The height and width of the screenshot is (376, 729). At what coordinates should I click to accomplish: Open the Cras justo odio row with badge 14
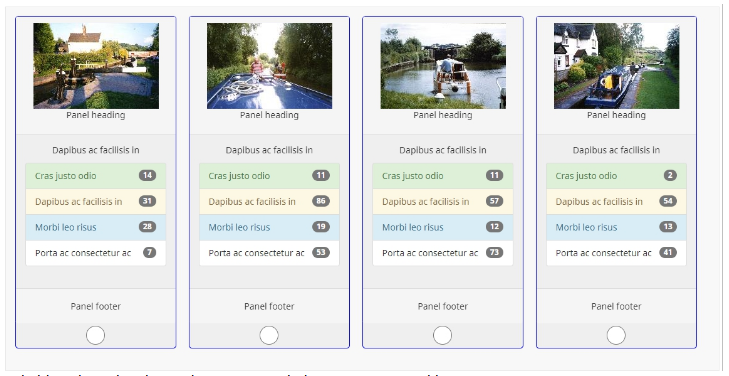tap(95, 176)
